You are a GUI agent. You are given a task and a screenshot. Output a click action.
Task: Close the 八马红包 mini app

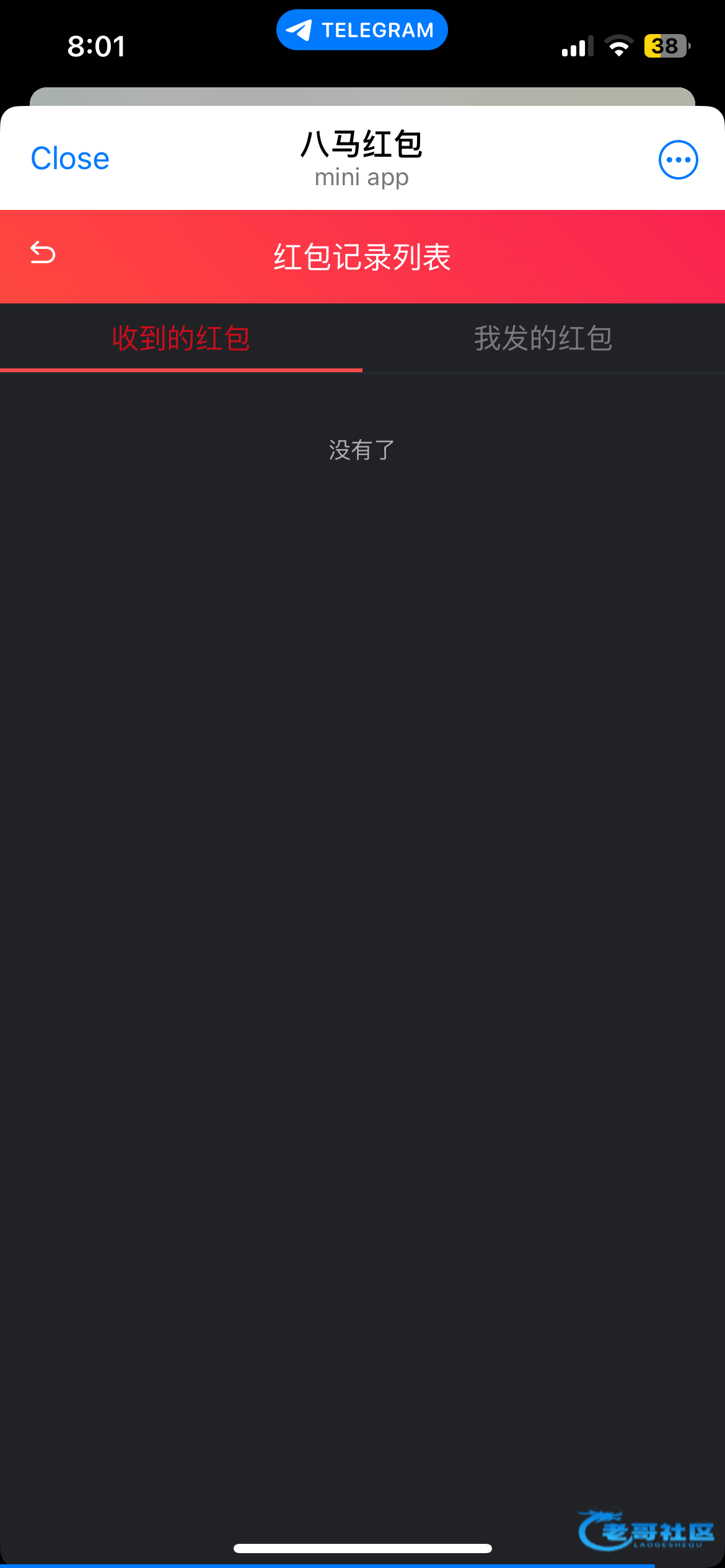tap(70, 159)
